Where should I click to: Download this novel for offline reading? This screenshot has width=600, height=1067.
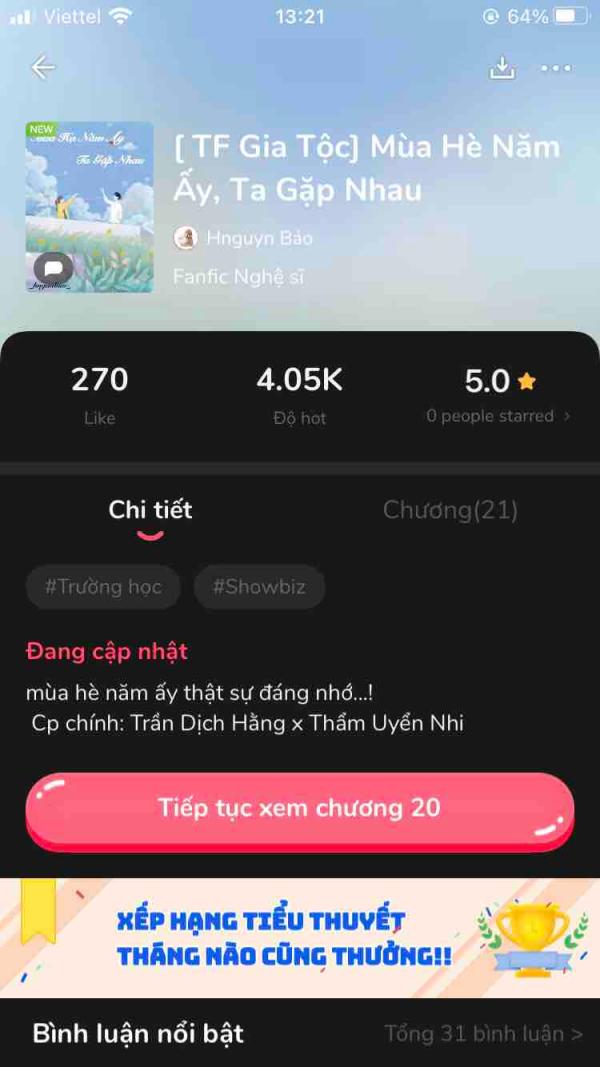[x=501, y=68]
